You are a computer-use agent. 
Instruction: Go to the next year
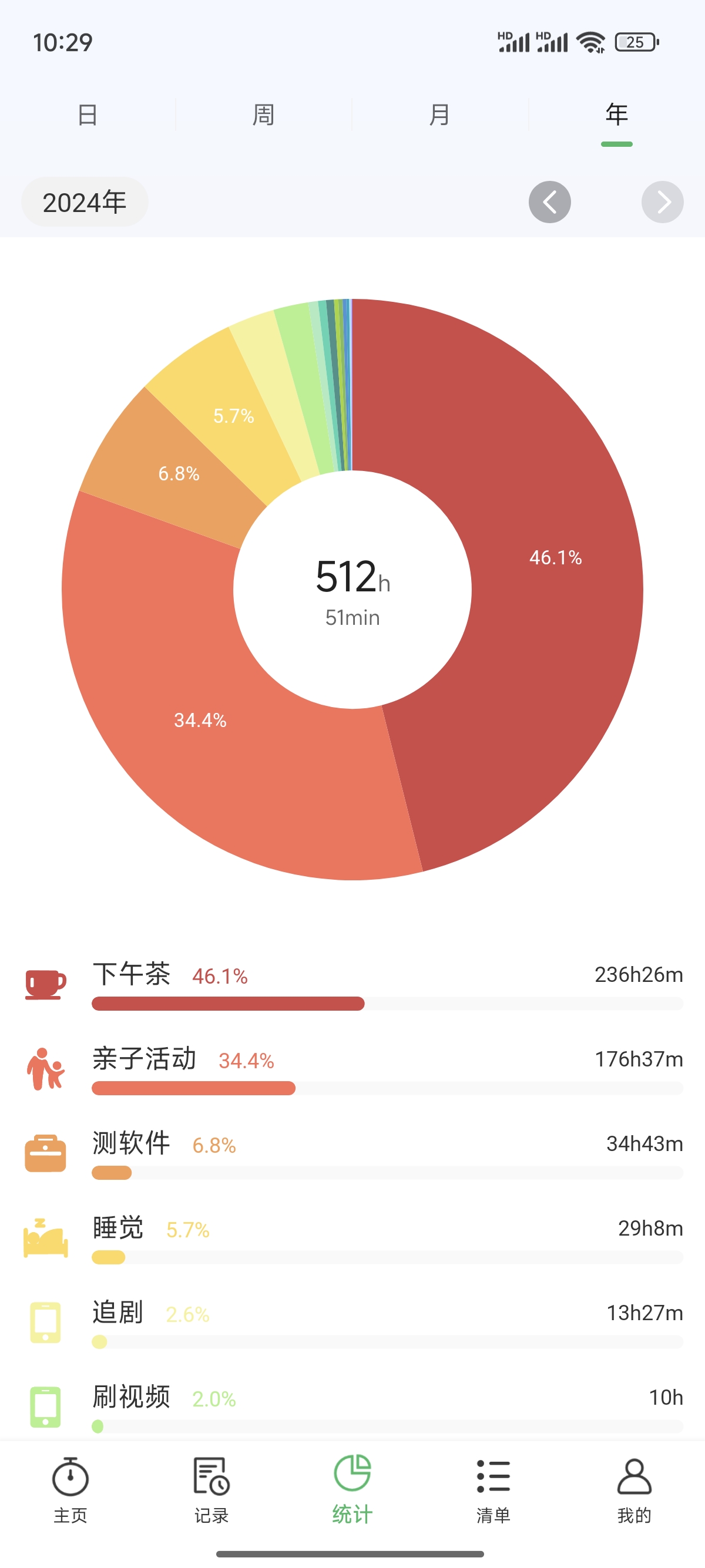tap(662, 202)
